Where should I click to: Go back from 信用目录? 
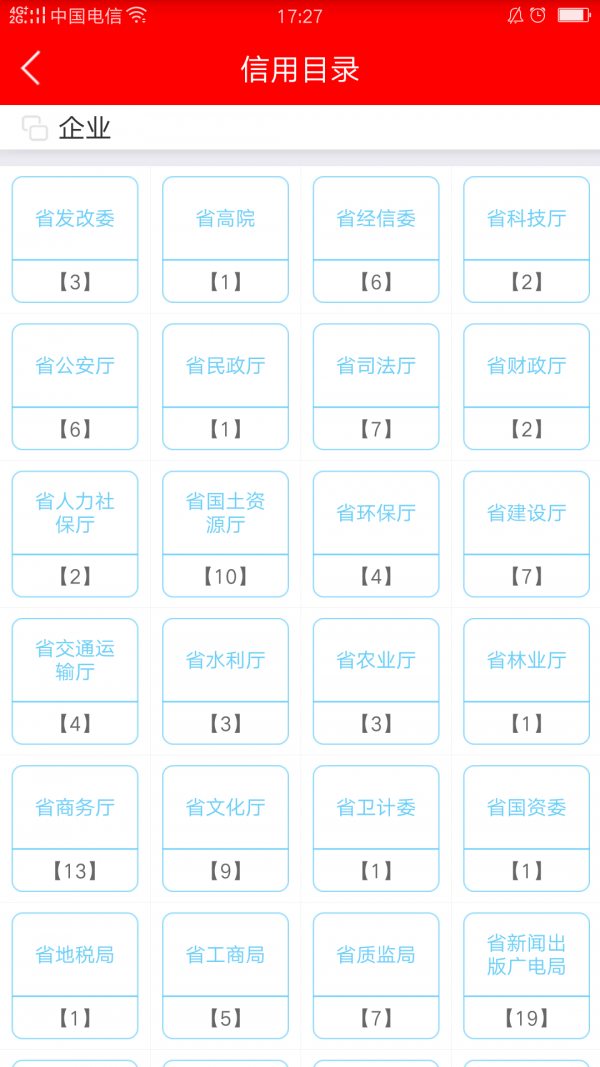(x=31, y=68)
